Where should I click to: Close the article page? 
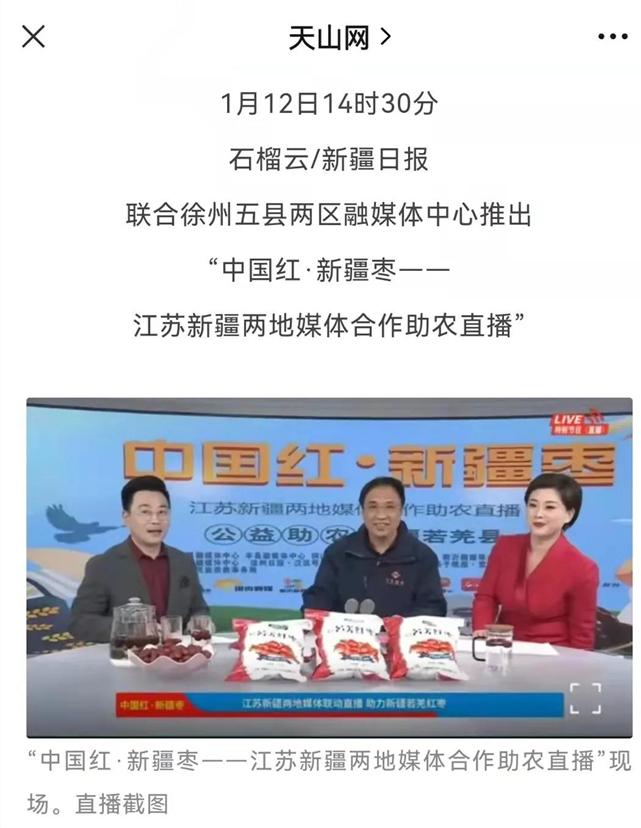[33, 37]
